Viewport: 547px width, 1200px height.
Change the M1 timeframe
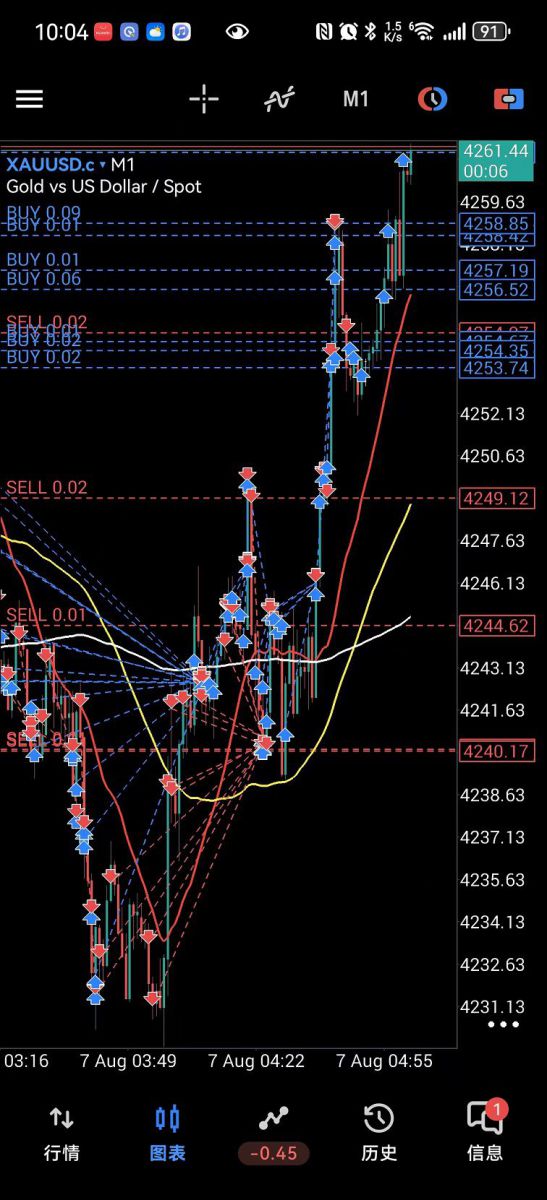356,99
